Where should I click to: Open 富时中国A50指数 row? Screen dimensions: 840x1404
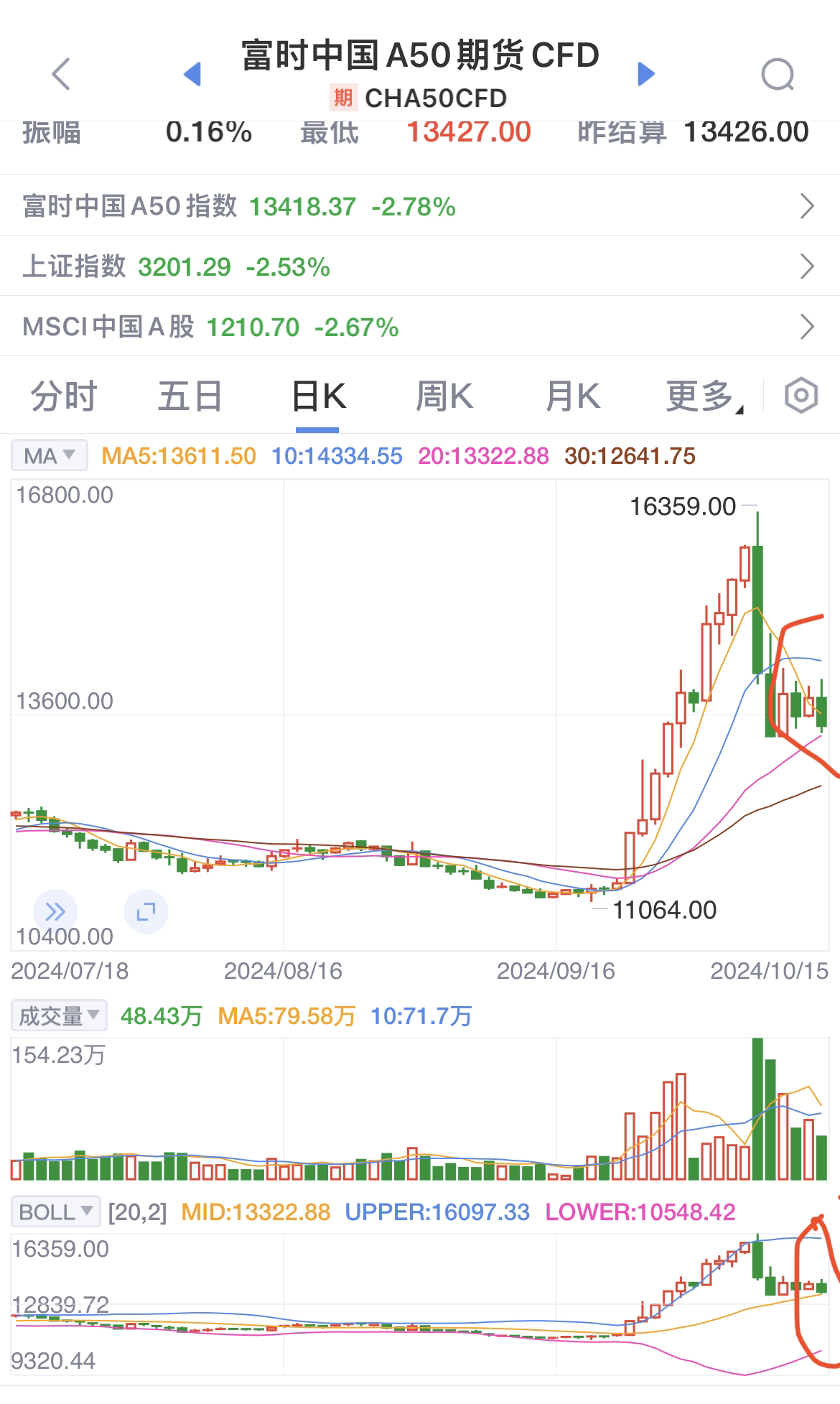(x=420, y=206)
